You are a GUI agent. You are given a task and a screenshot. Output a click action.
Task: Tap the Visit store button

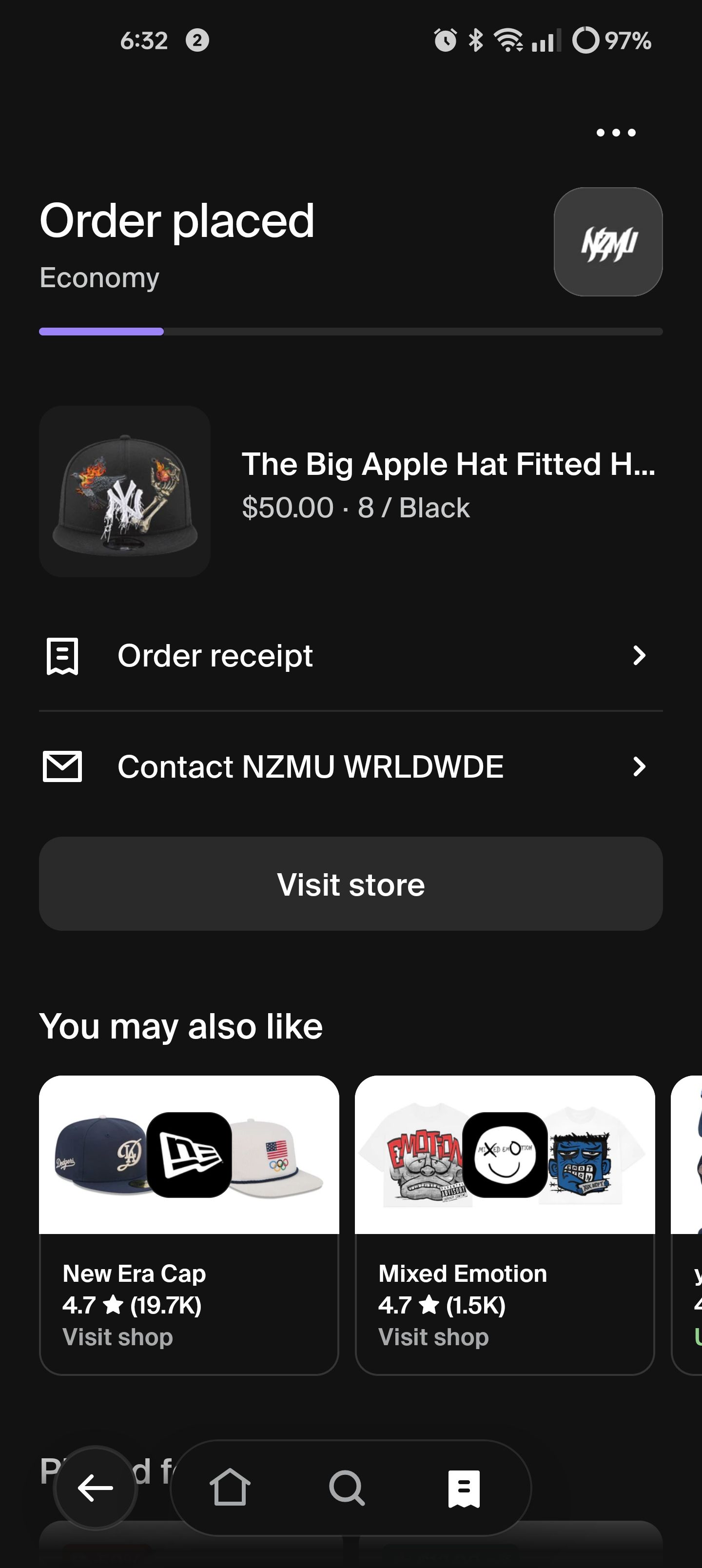point(350,884)
